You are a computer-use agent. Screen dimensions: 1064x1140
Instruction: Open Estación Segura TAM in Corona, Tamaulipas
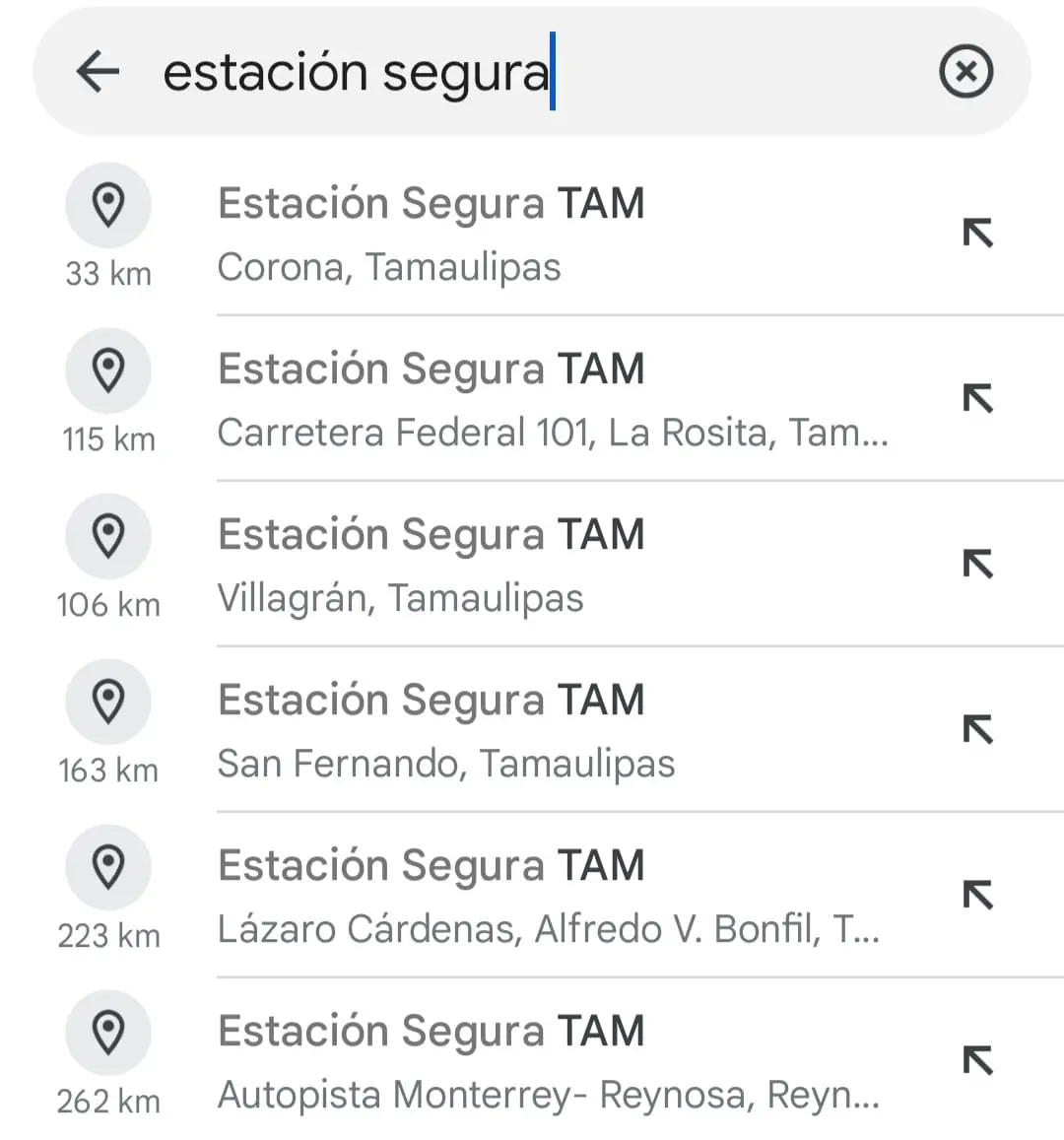click(x=493, y=235)
